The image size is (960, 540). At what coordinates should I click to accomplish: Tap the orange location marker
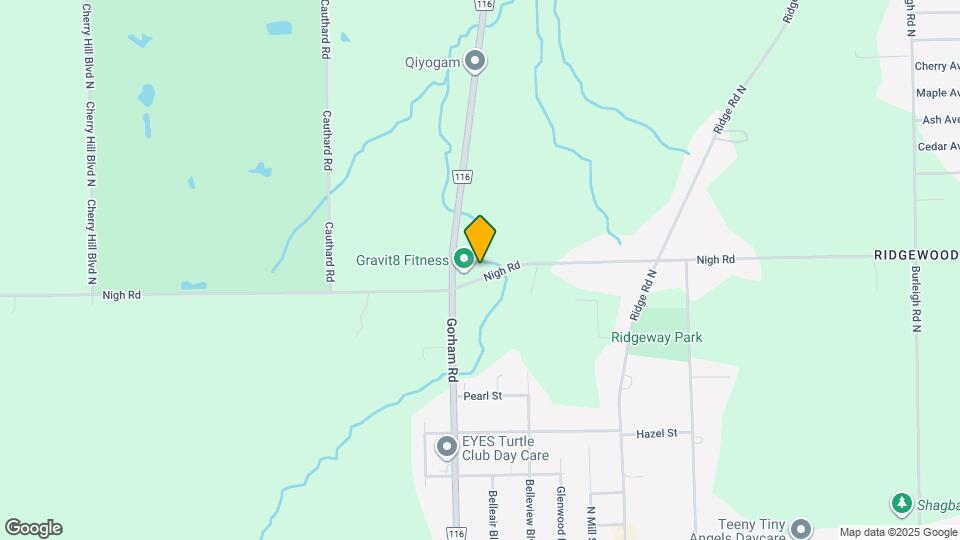click(480, 238)
